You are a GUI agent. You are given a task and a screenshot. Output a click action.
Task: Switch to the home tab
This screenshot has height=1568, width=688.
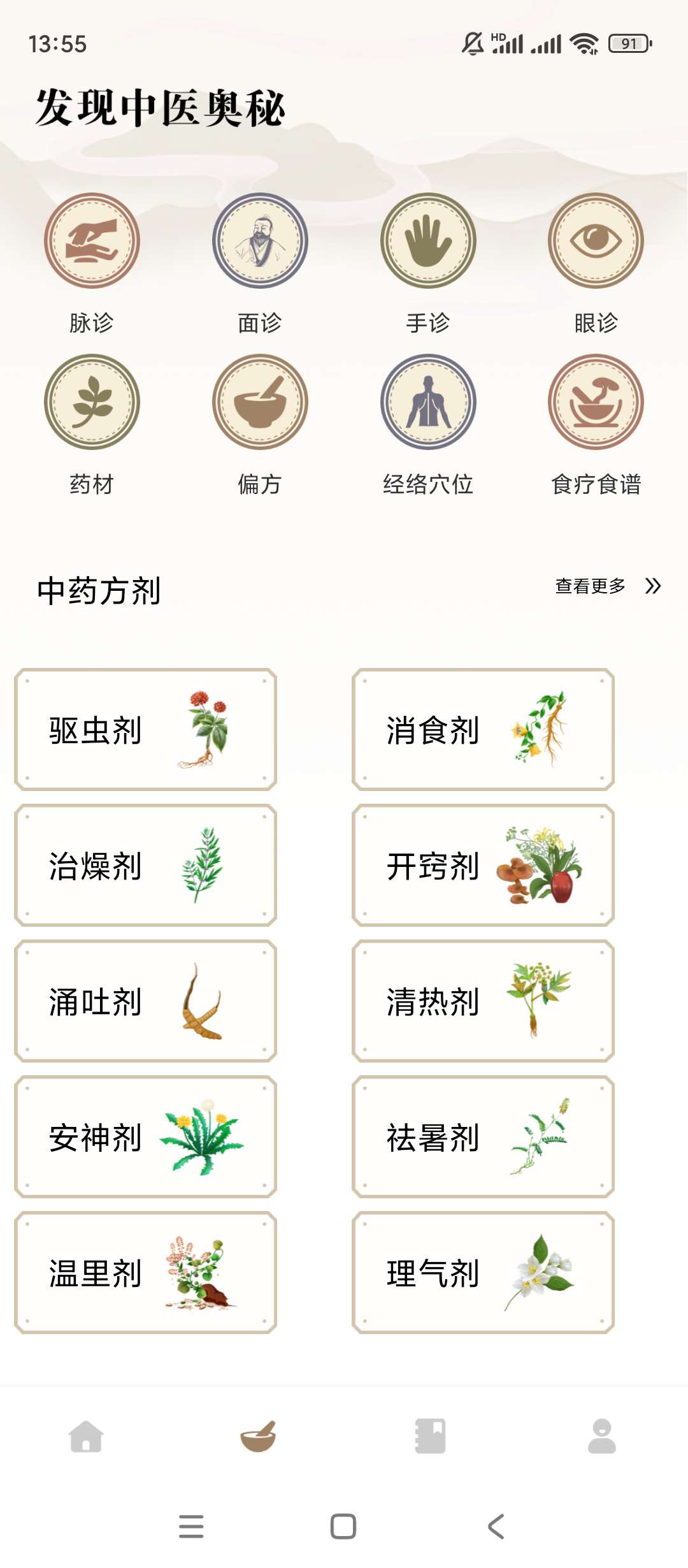[x=86, y=1437]
